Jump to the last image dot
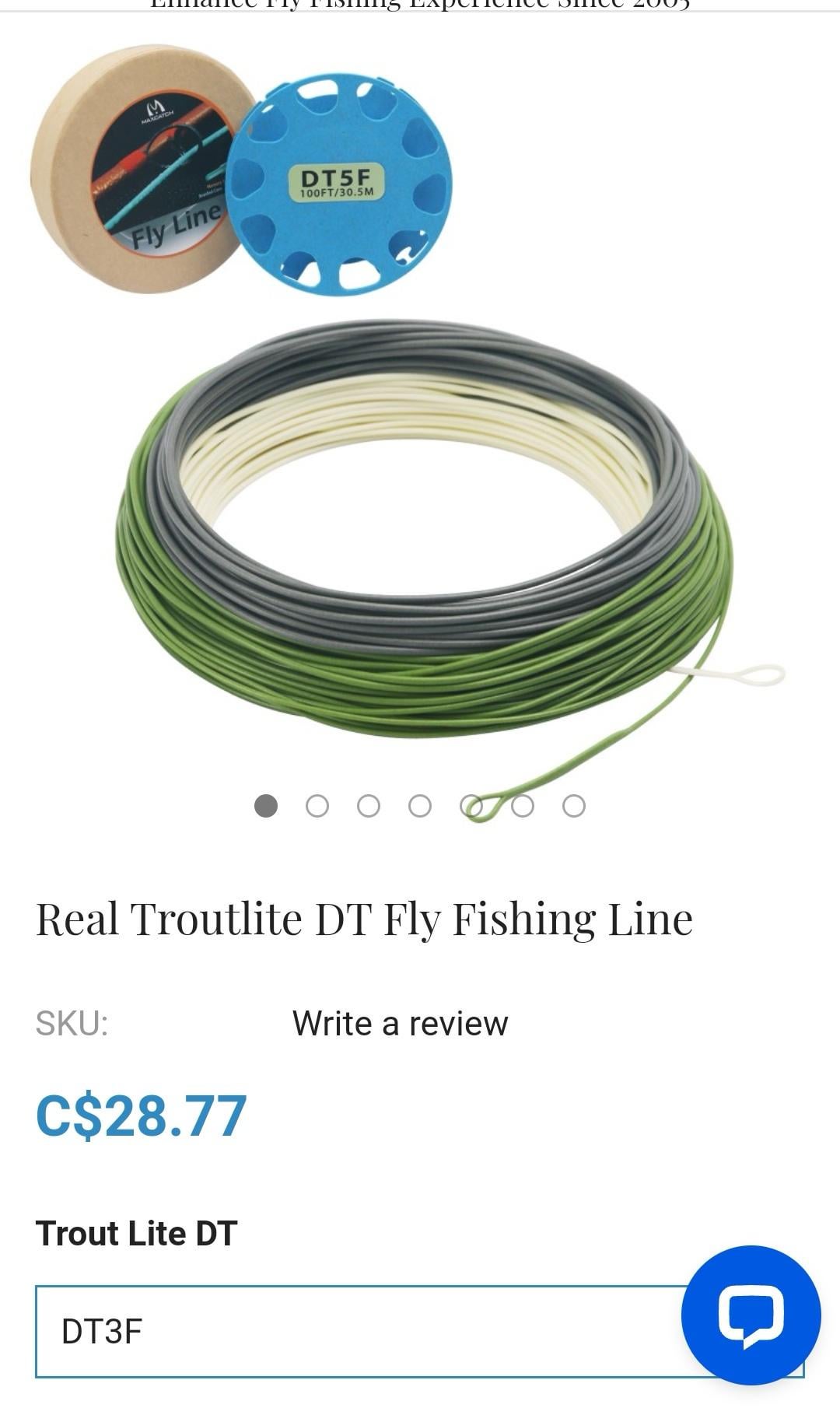This screenshot has height=1415, width=840. click(574, 806)
